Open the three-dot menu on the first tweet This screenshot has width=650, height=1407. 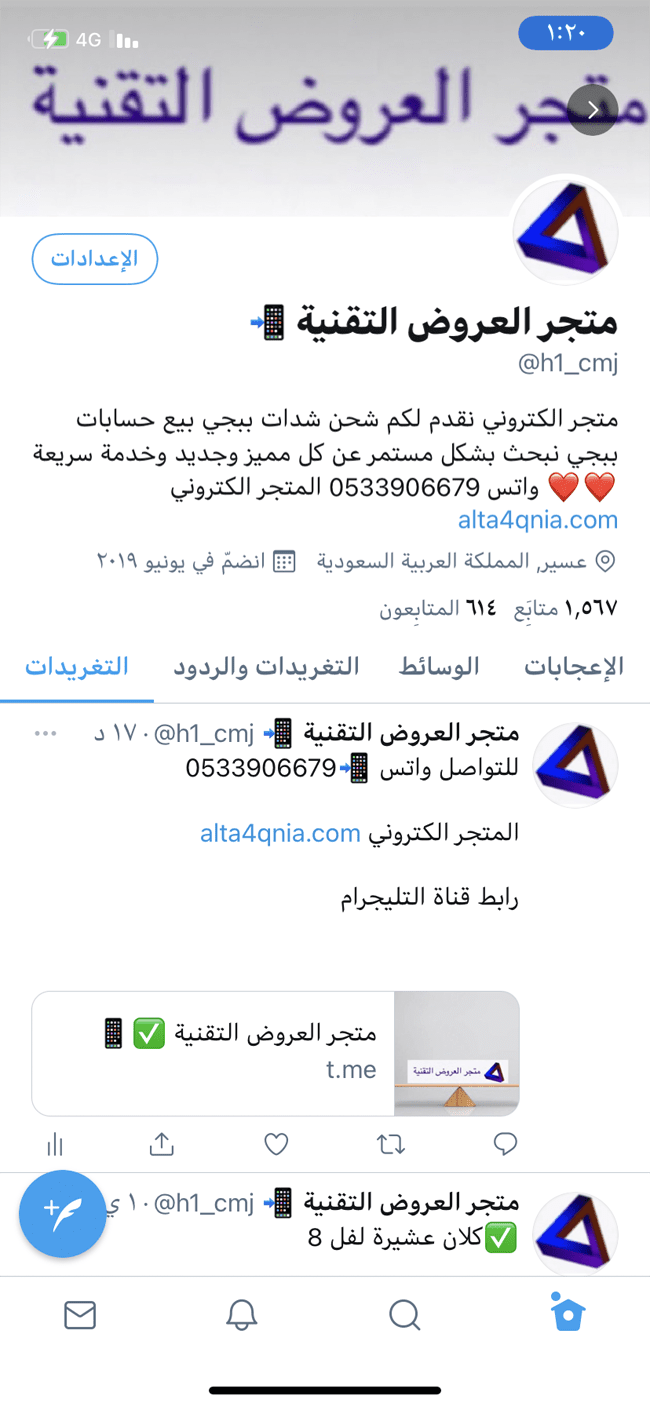(x=46, y=733)
